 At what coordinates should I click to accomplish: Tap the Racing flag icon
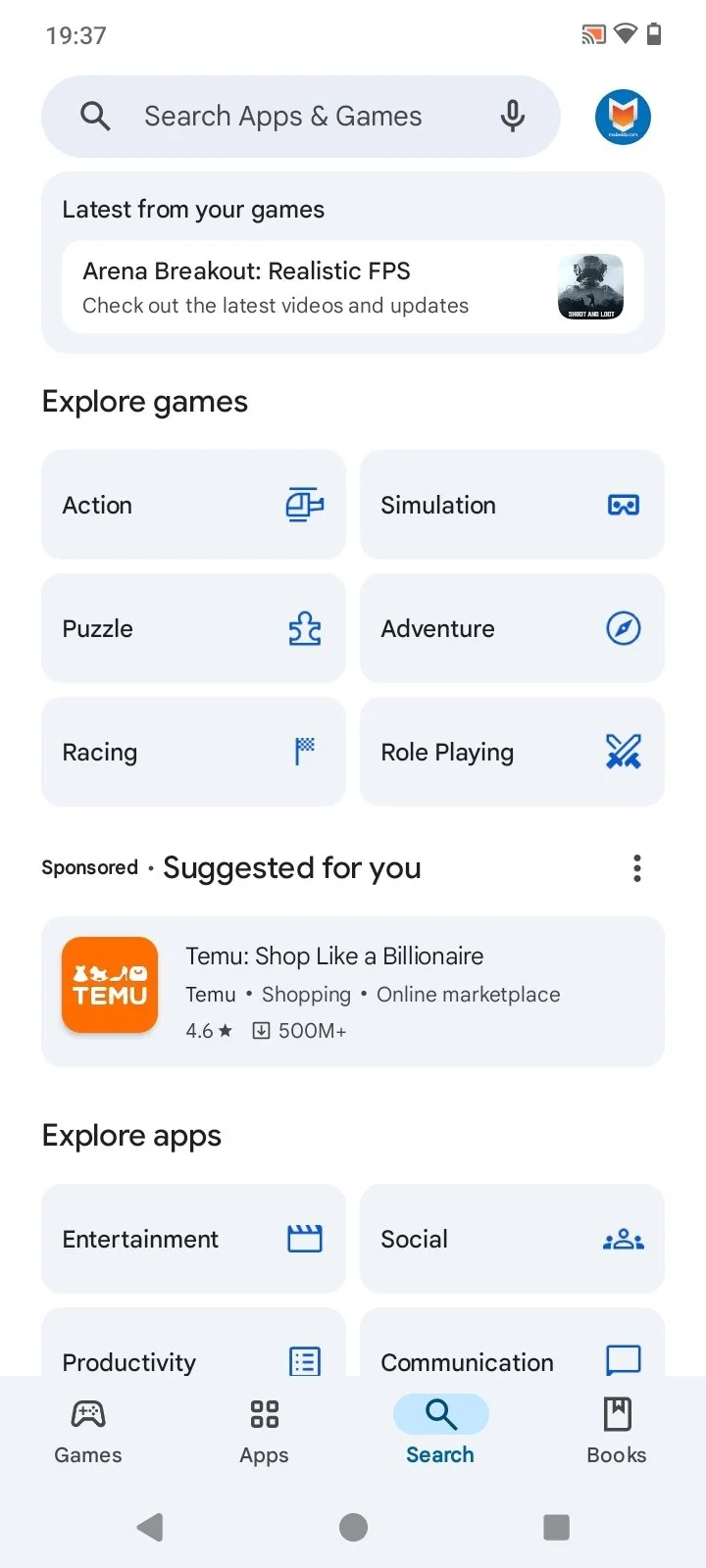click(x=305, y=752)
